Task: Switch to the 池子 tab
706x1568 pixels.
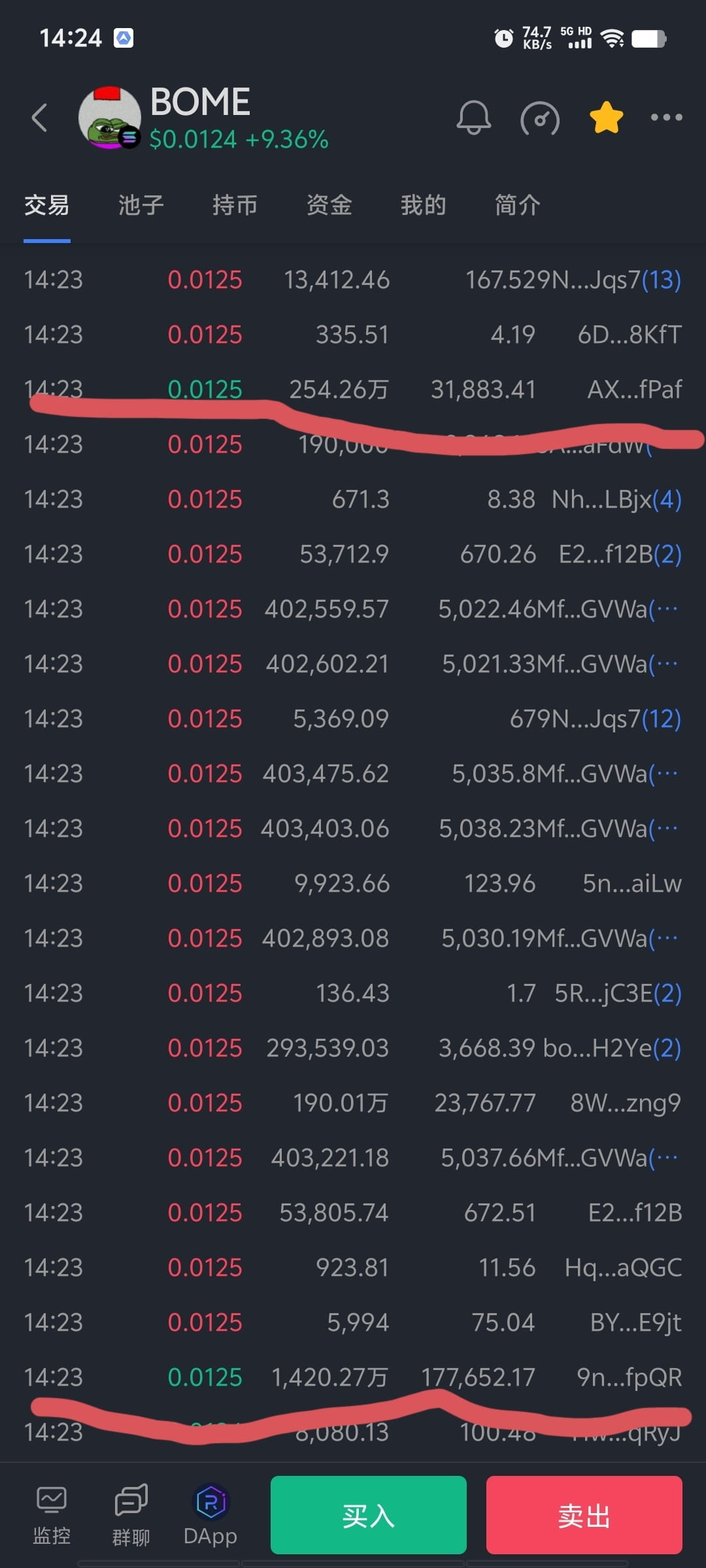Action: point(140,205)
